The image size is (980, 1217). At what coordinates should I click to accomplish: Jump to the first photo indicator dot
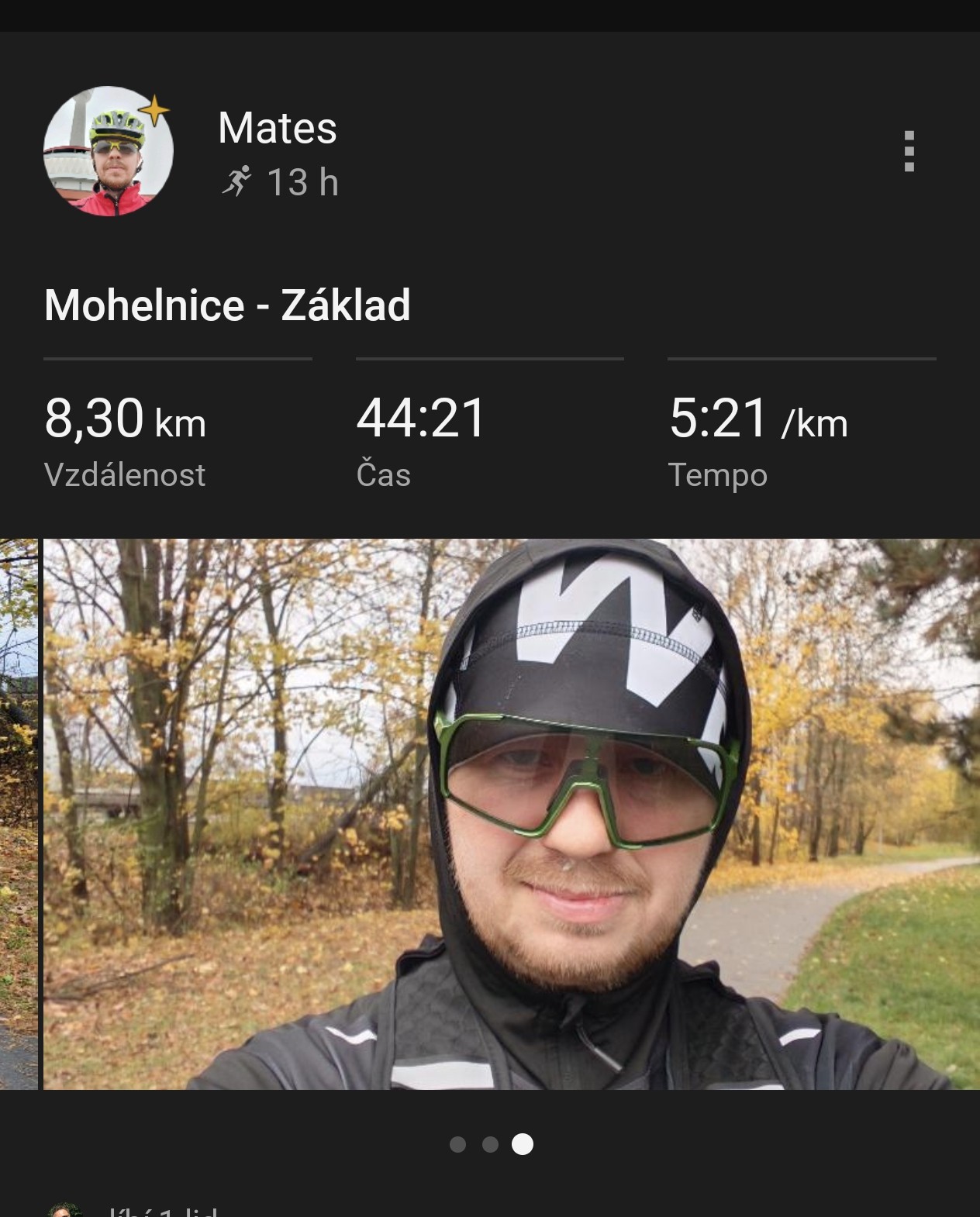(x=457, y=1144)
